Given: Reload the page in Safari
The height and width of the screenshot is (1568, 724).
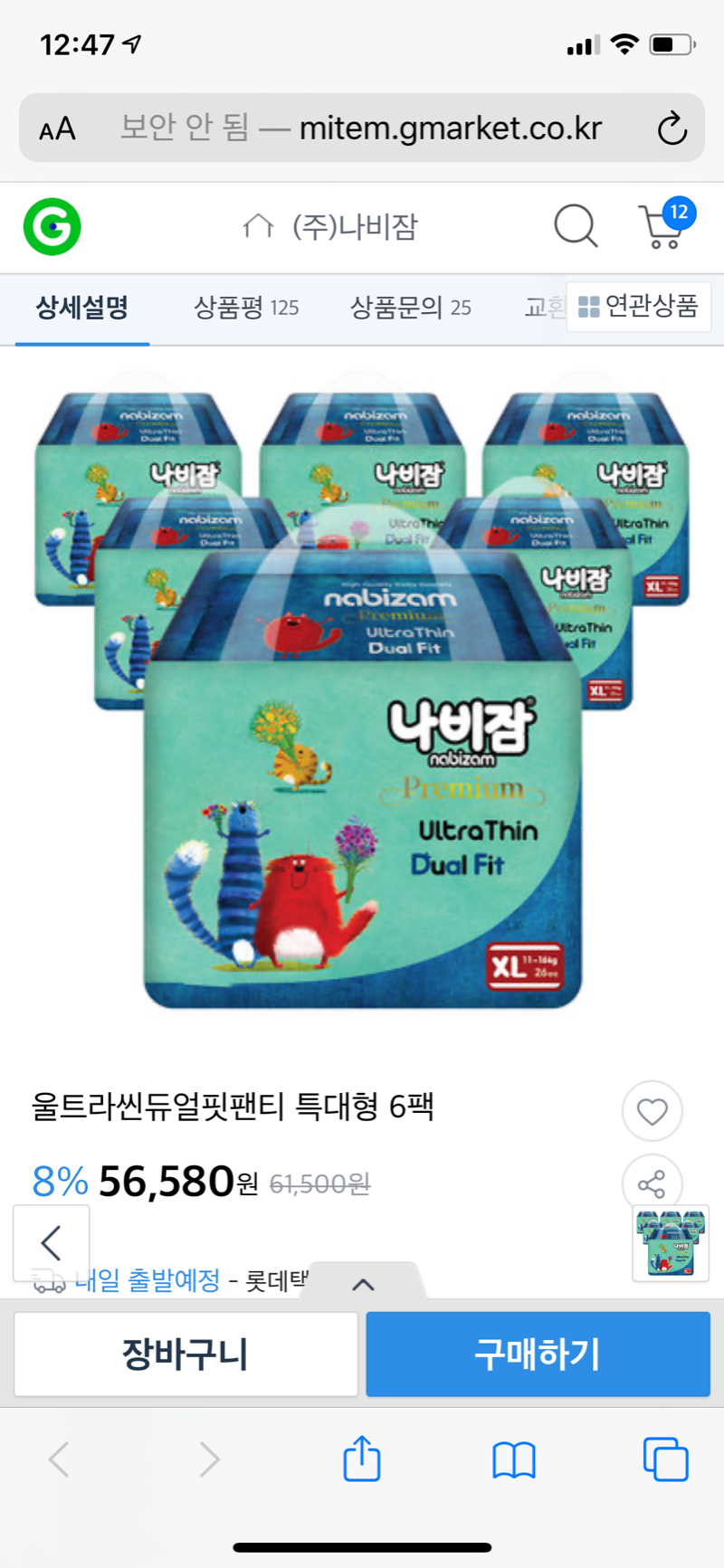Looking at the screenshot, I should click(x=672, y=128).
